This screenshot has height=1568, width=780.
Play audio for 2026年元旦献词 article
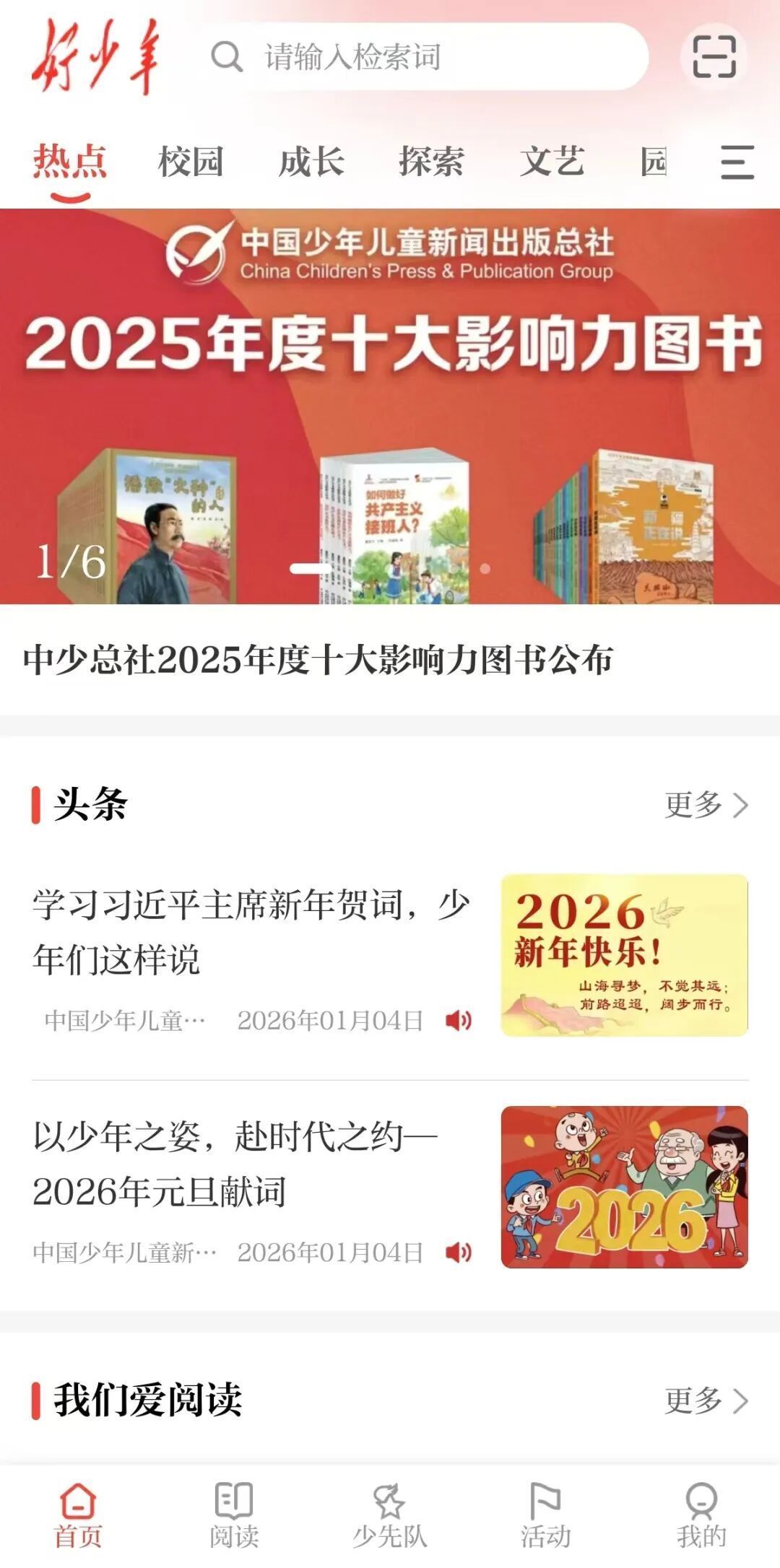(x=459, y=1253)
